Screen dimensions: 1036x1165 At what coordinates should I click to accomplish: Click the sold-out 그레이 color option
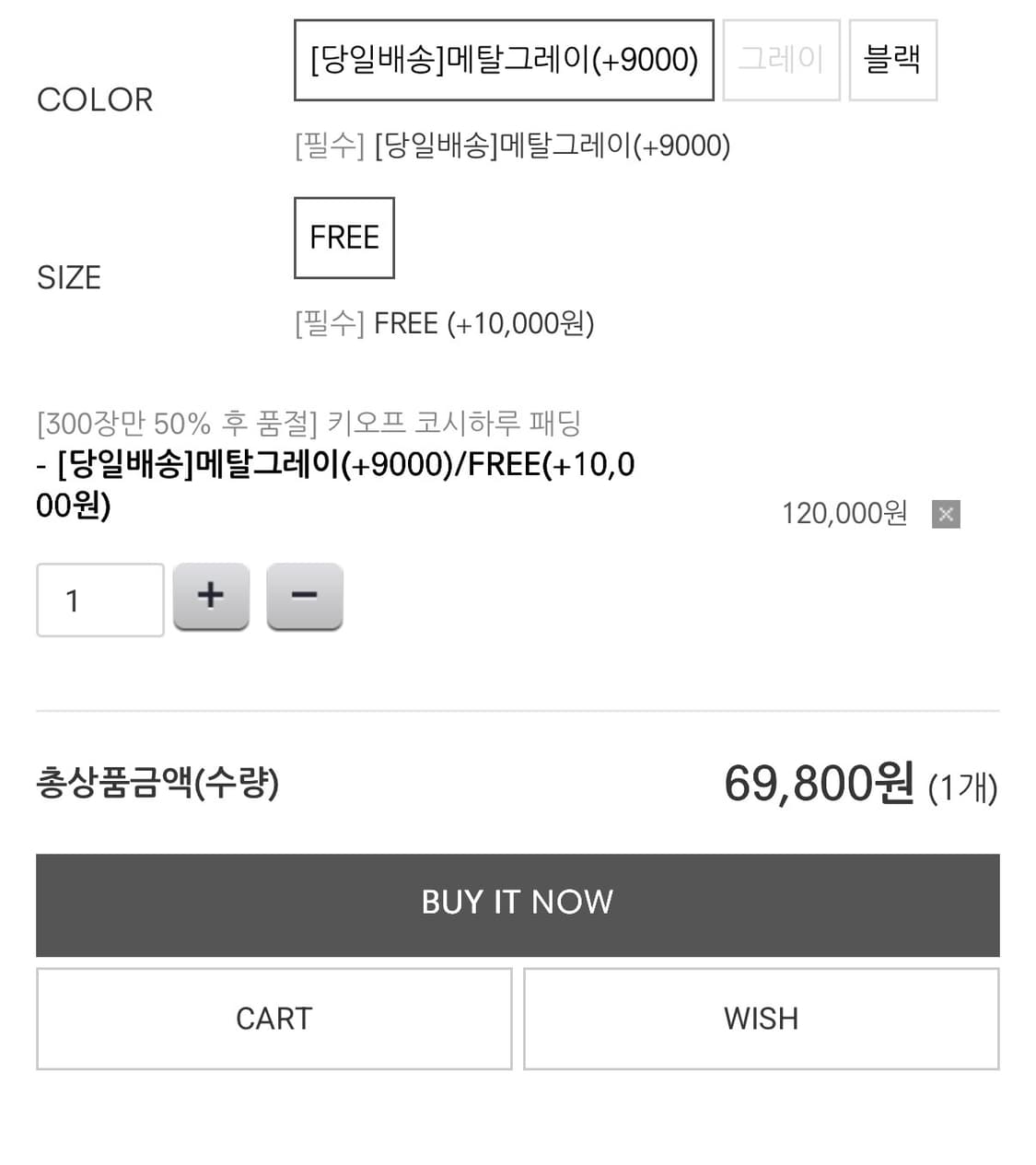[781, 58]
